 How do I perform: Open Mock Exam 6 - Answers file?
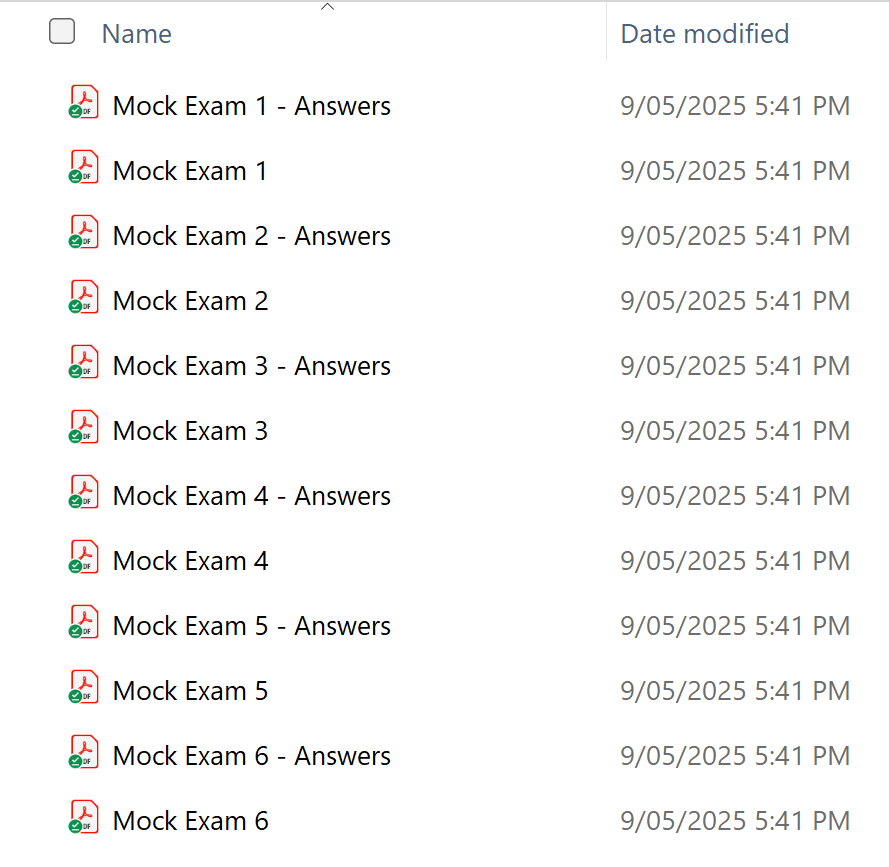point(251,756)
